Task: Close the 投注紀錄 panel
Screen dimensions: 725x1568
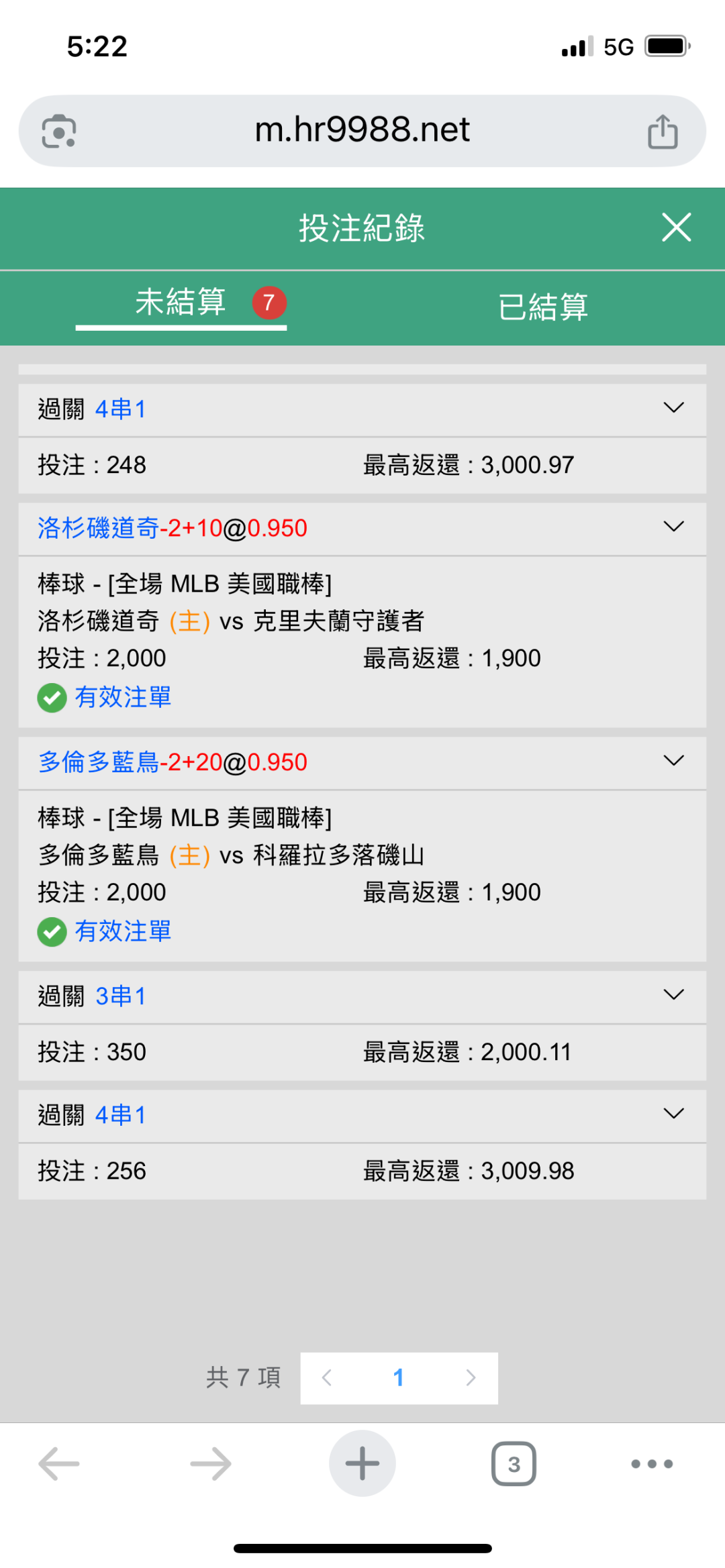Action: [x=676, y=227]
